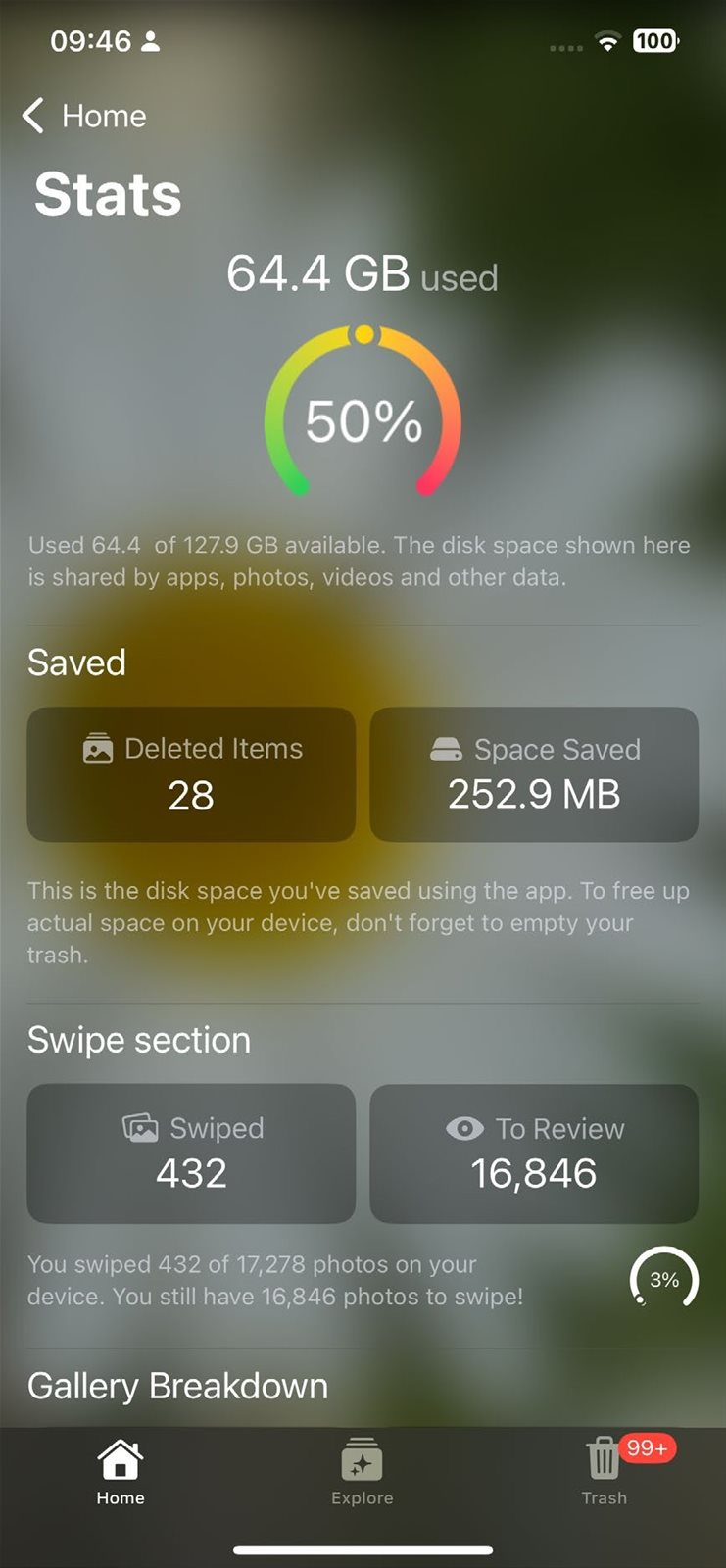Switch to the Home tab
Image resolution: width=726 pixels, height=1568 pixels.
coord(121,1471)
